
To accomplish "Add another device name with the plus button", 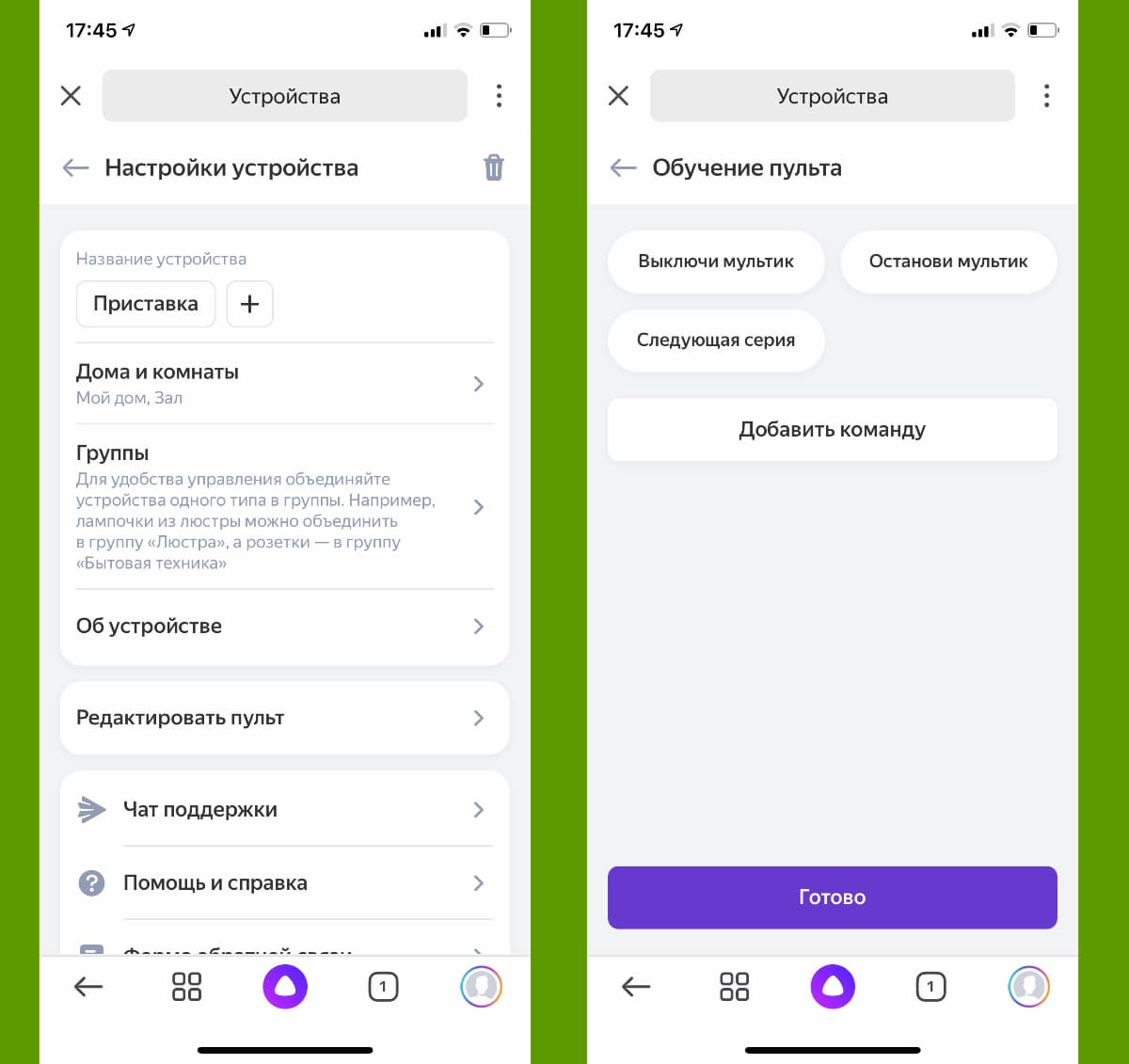I will (249, 304).
